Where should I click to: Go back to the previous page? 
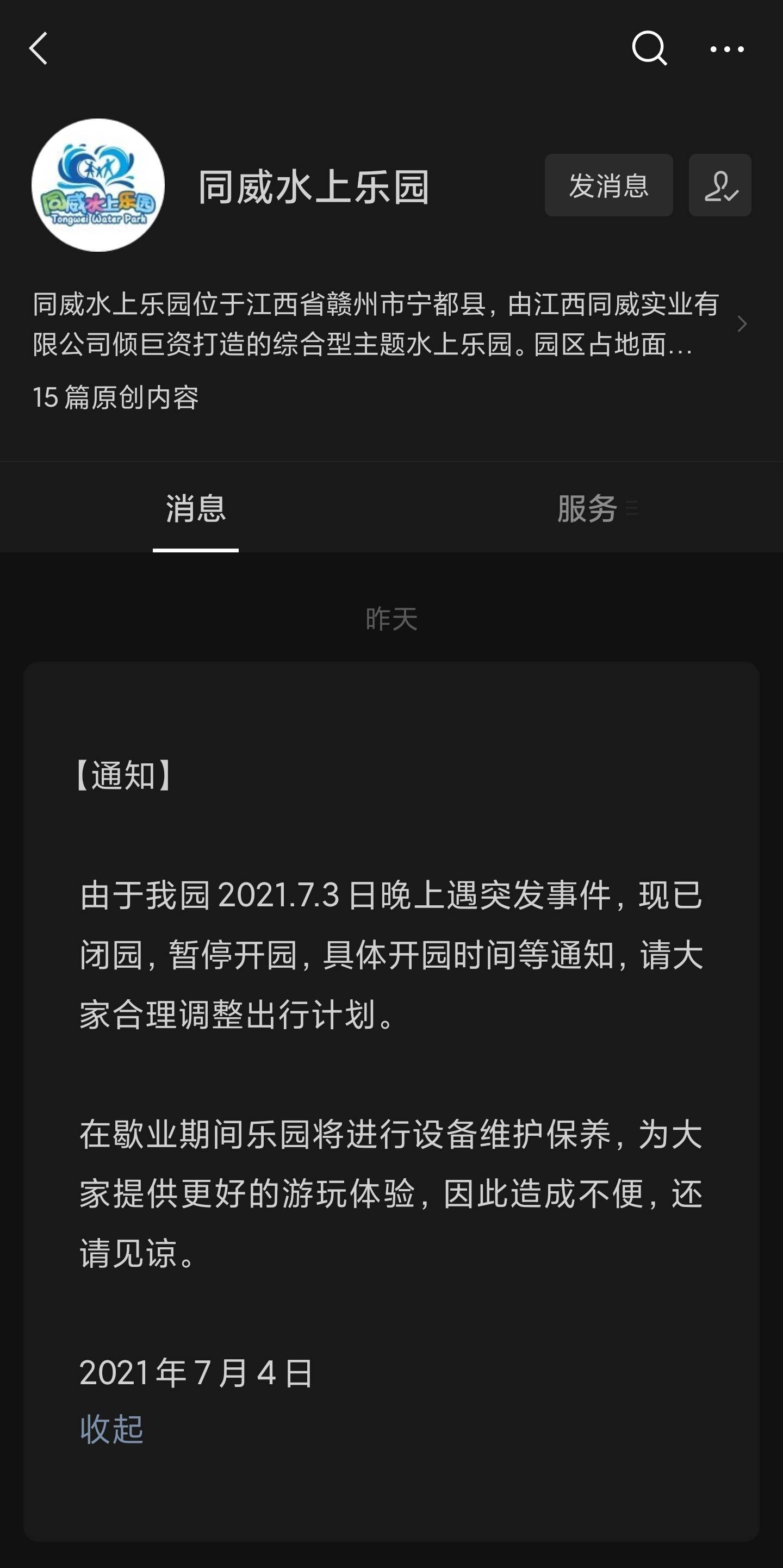click(39, 49)
